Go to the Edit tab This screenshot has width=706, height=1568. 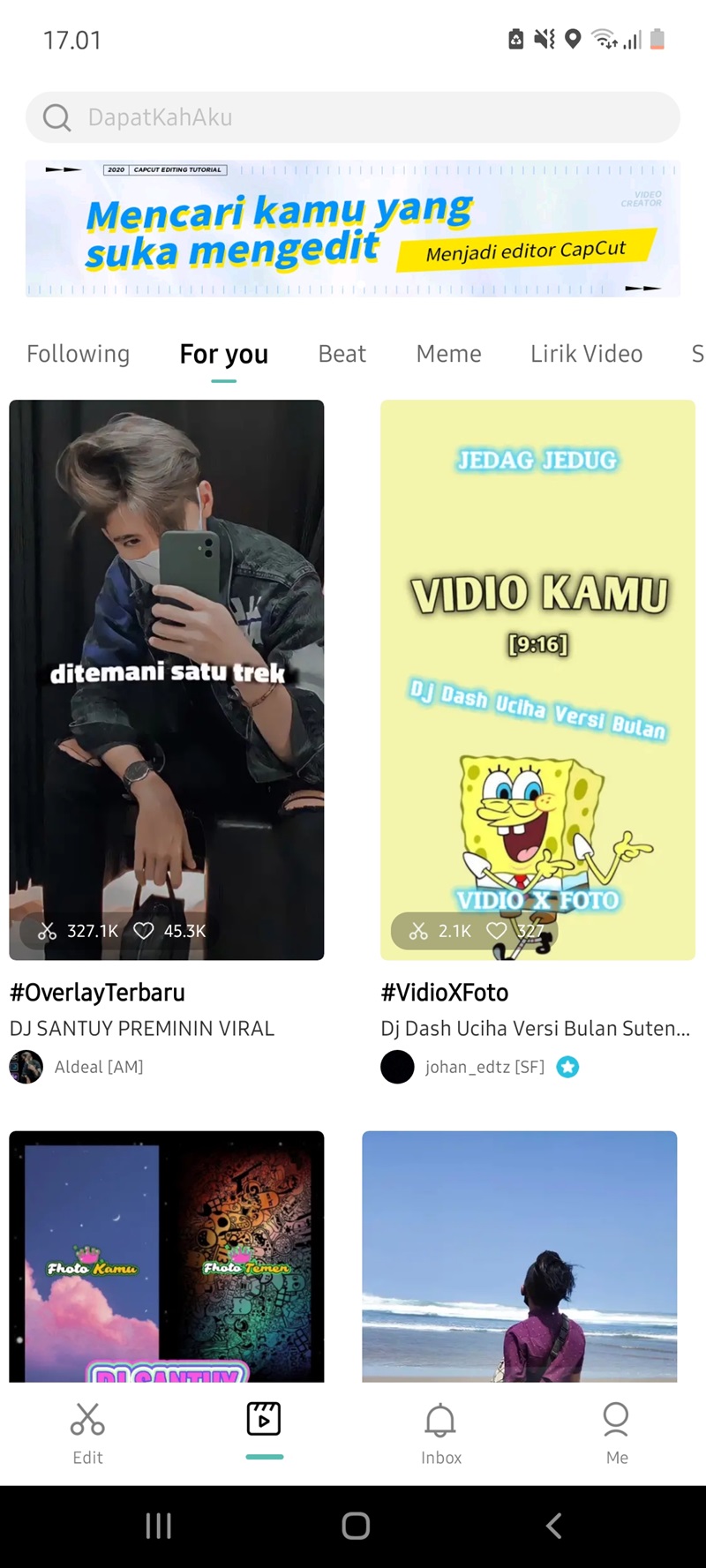coord(87,1431)
